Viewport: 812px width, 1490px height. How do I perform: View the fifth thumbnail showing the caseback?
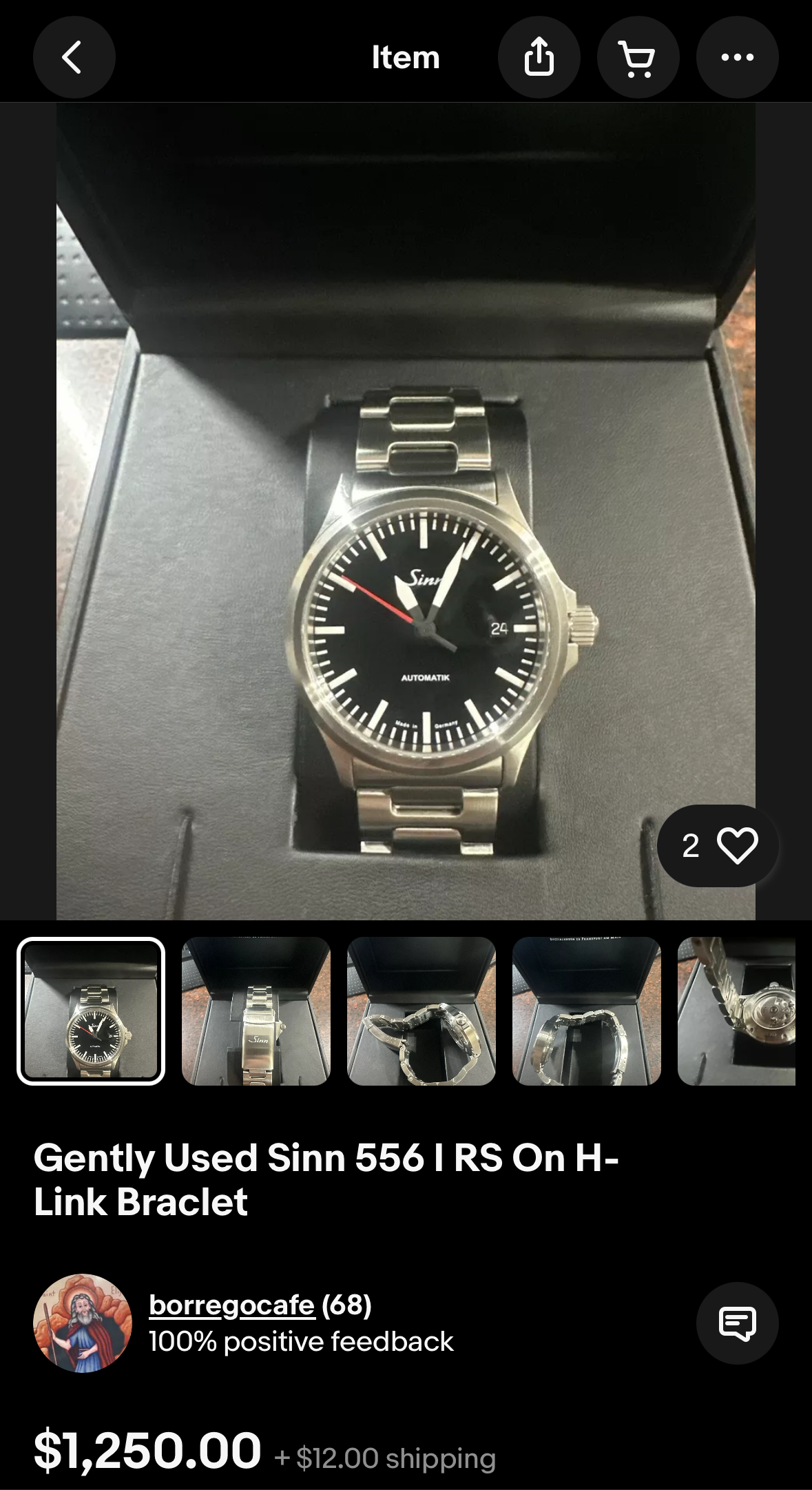click(736, 1011)
